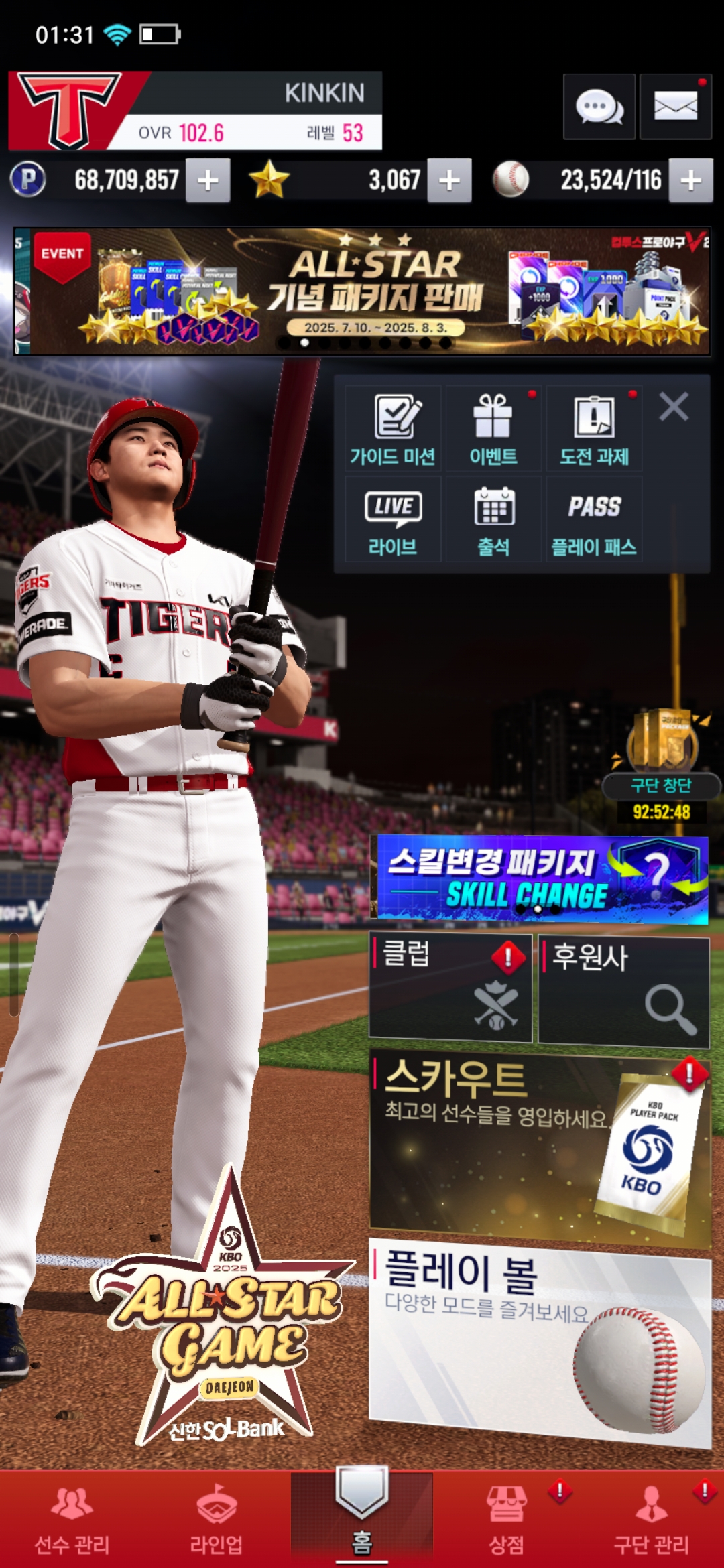Open the chat speech bubble icon

click(x=599, y=107)
